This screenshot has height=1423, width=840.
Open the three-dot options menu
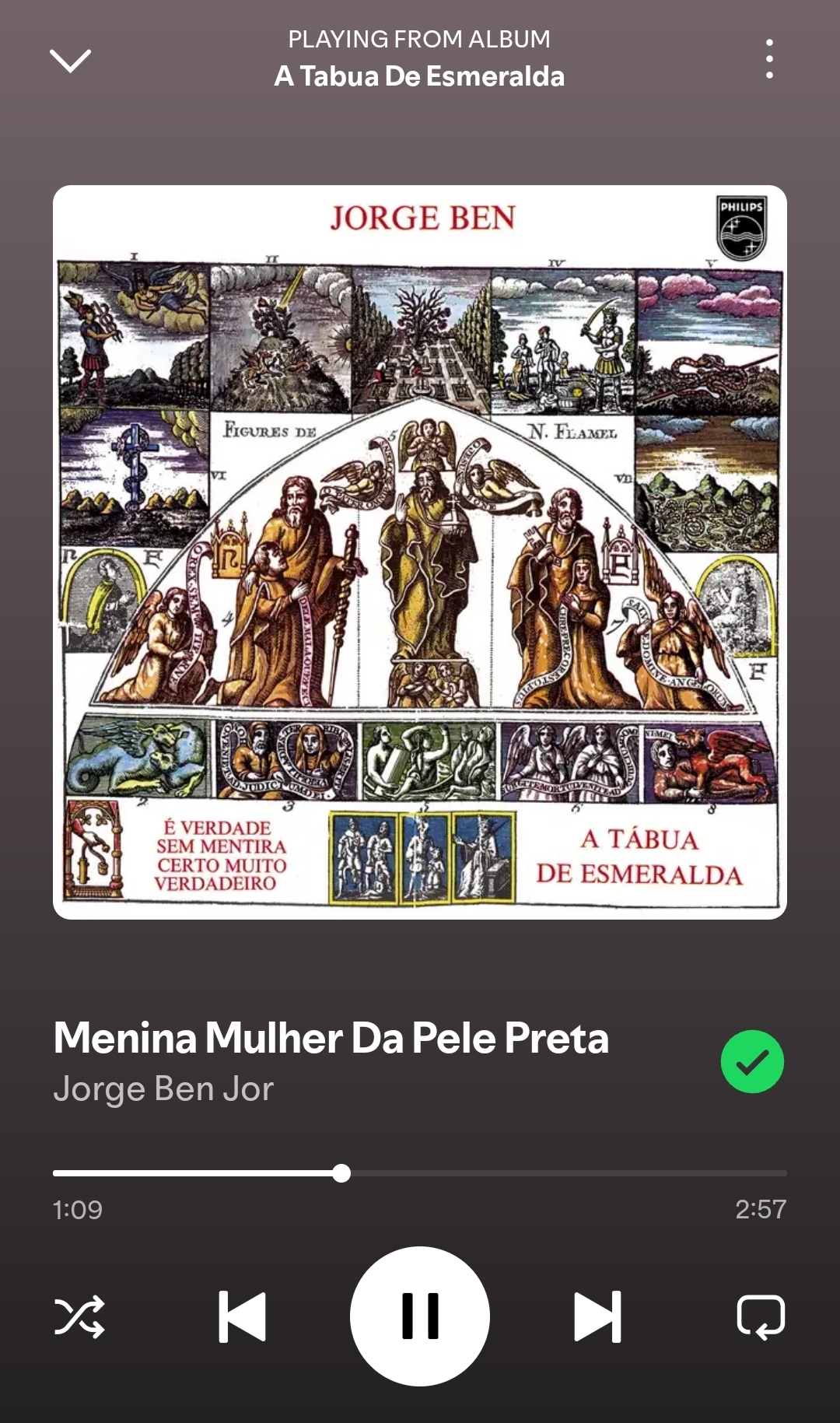(x=769, y=58)
